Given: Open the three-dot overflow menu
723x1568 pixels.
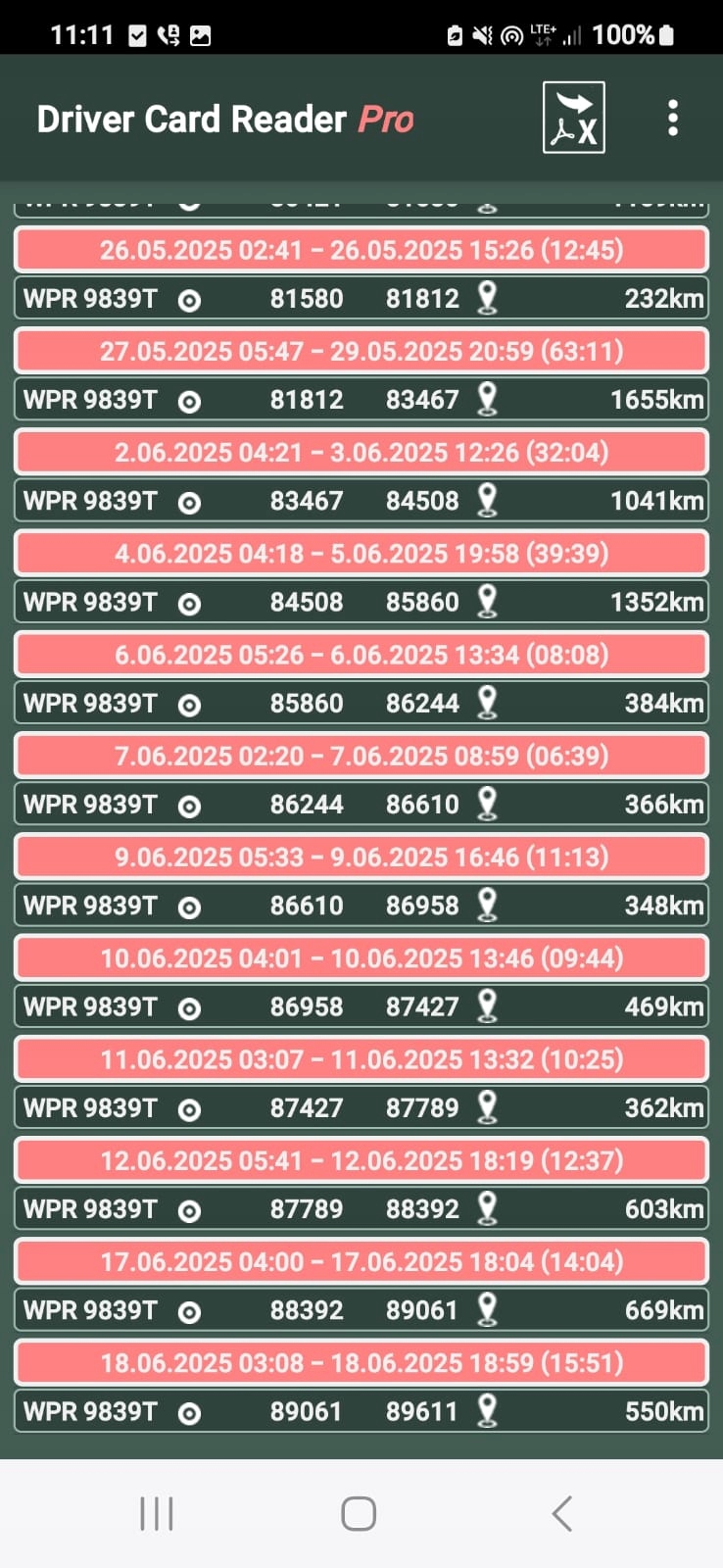Looking at the screenshot, I should [x=672, y=118].
